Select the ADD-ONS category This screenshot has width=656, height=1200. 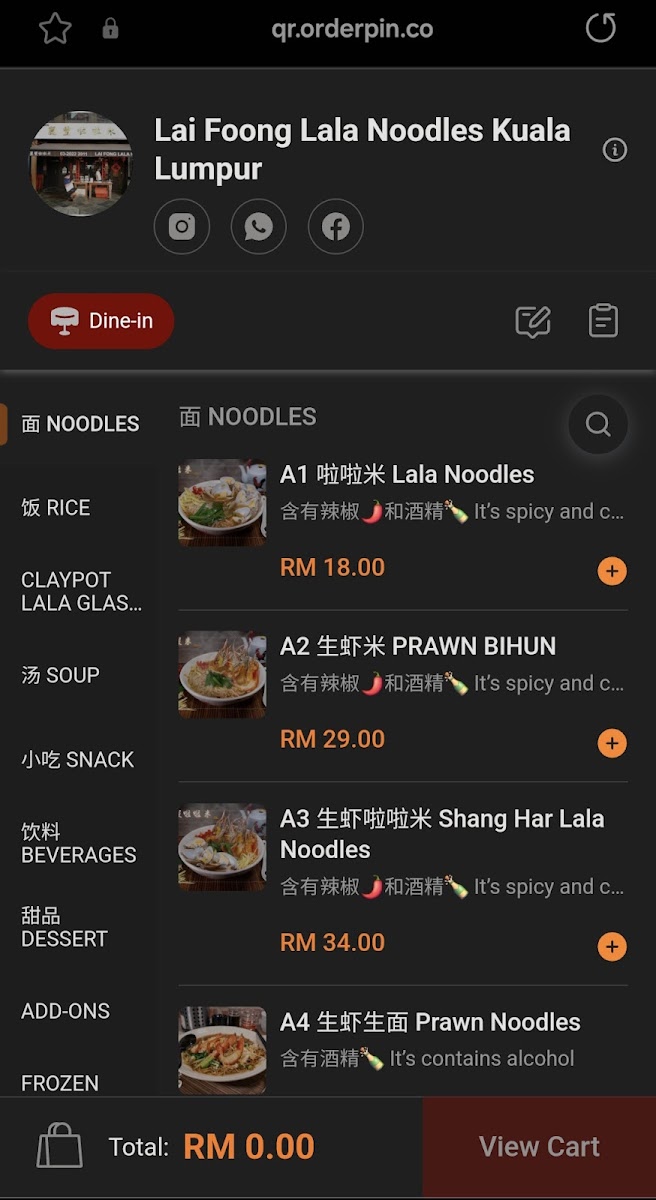click(66, 1011)
